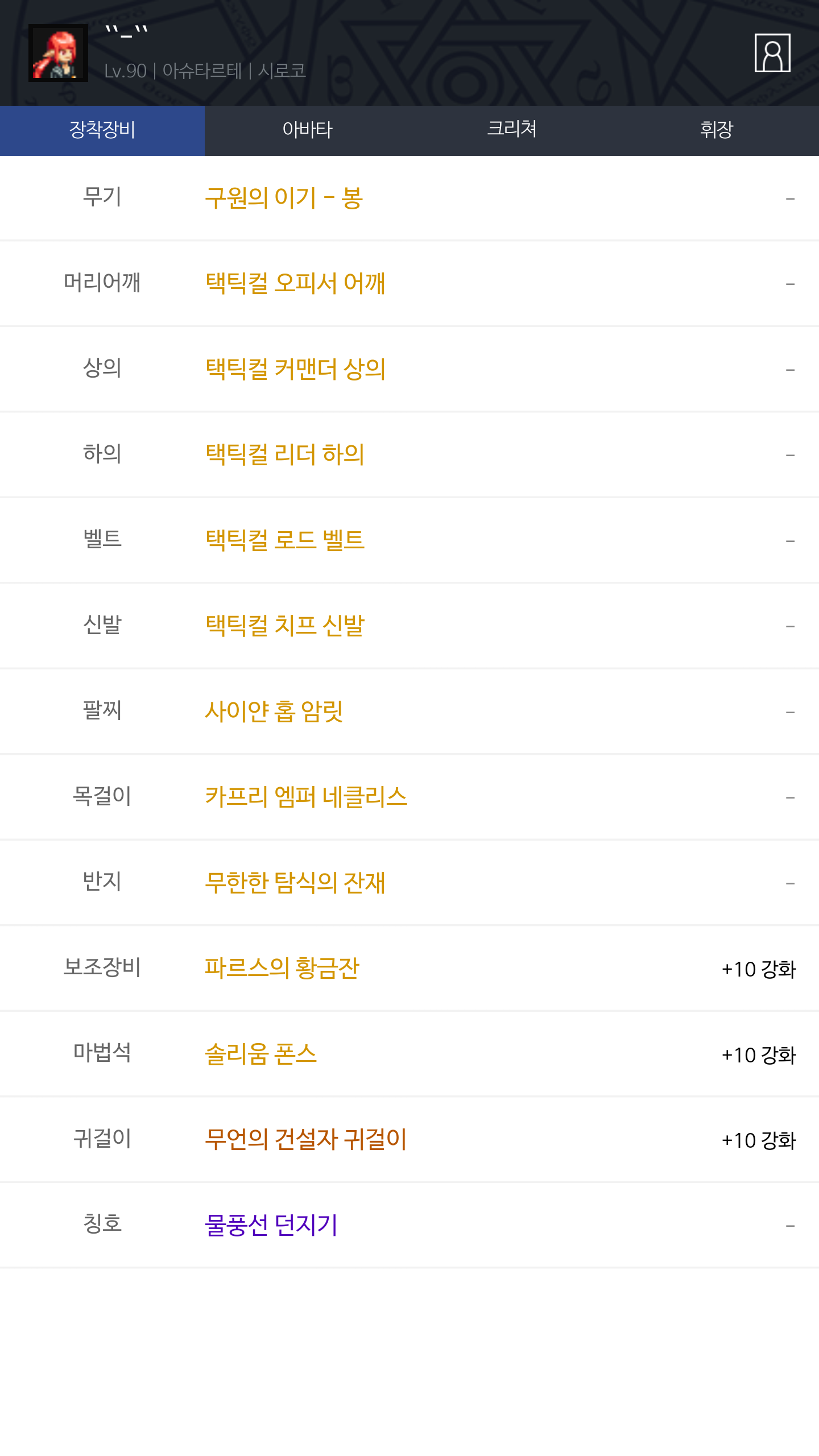Screen dimensions: 819x1456
Task: Open the profile icon in the header
Action: (772, 53)
